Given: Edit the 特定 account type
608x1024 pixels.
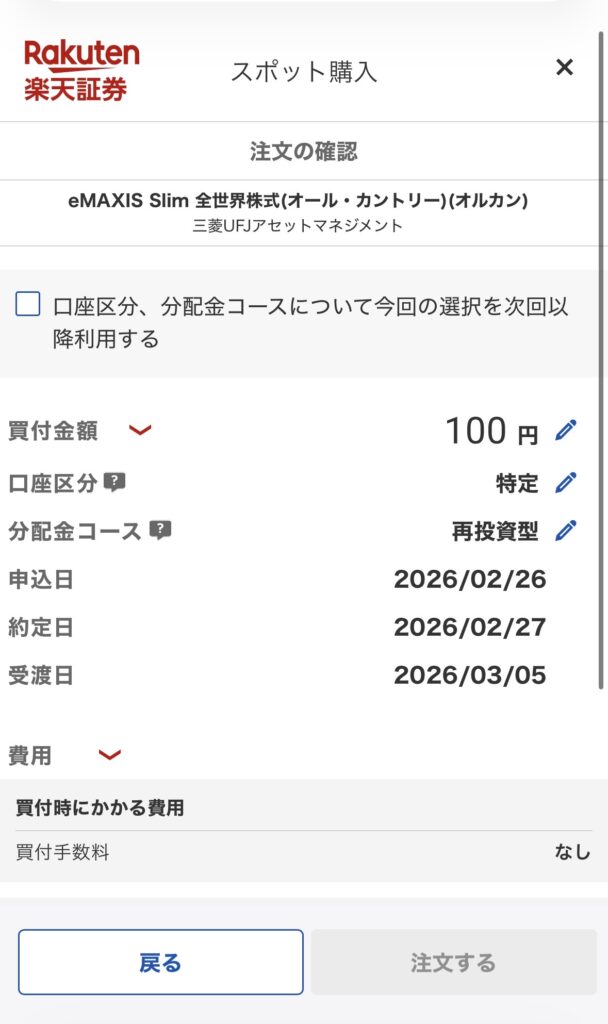Looking at the screenshot, I should coord(566,483).
